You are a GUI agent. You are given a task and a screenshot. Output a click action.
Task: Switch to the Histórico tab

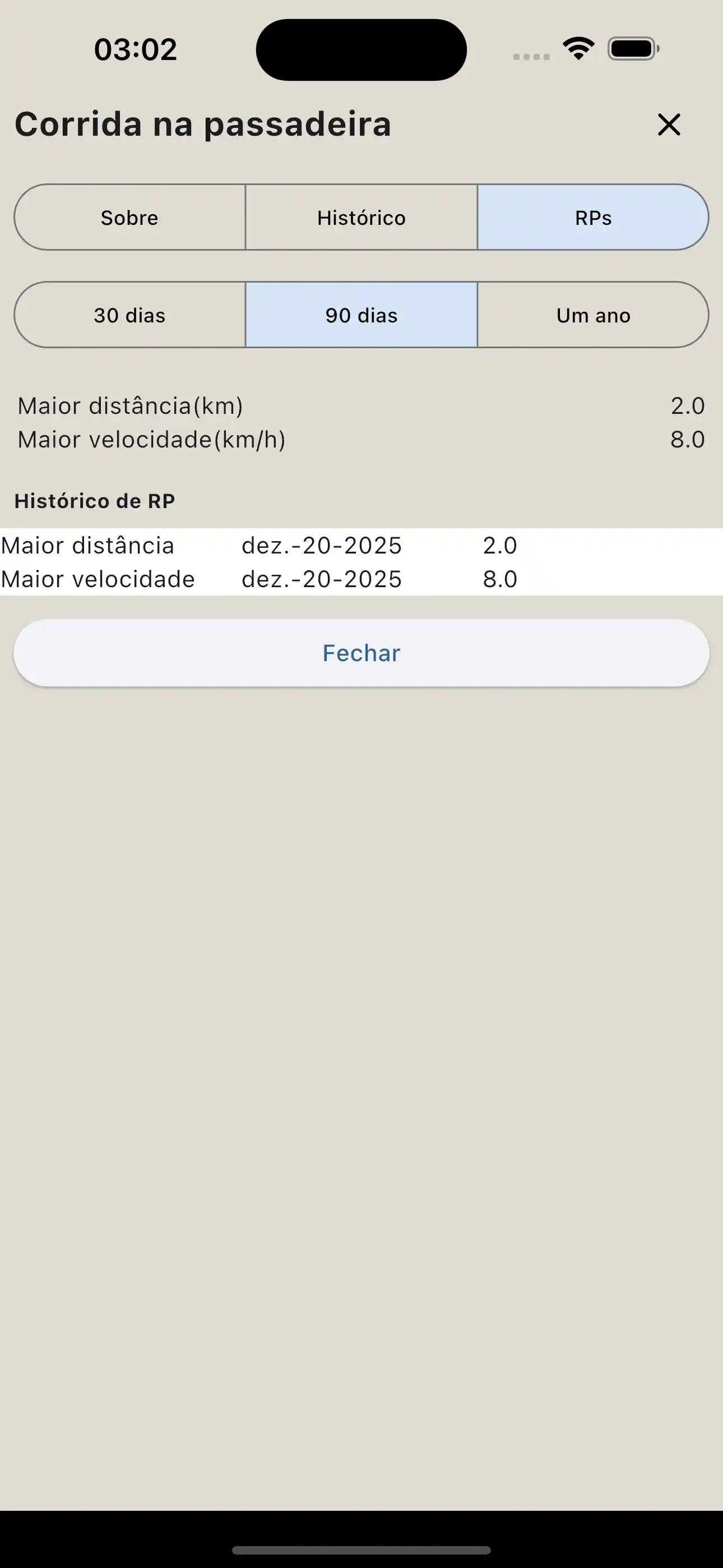coord(361,217)
